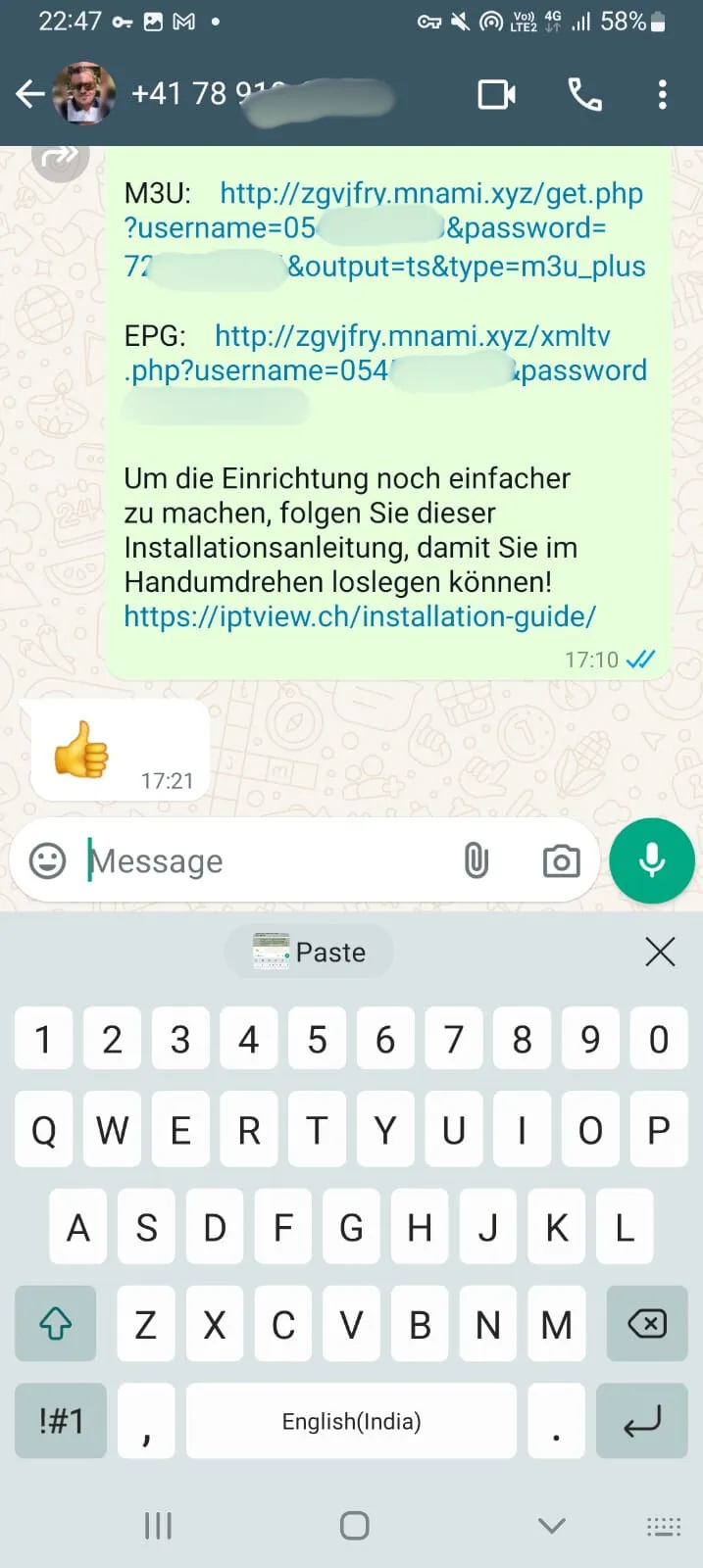The height and width of the screenshot is (1568, 703).
Task: Open the M3U playlist link
Action: coord(431,194)
